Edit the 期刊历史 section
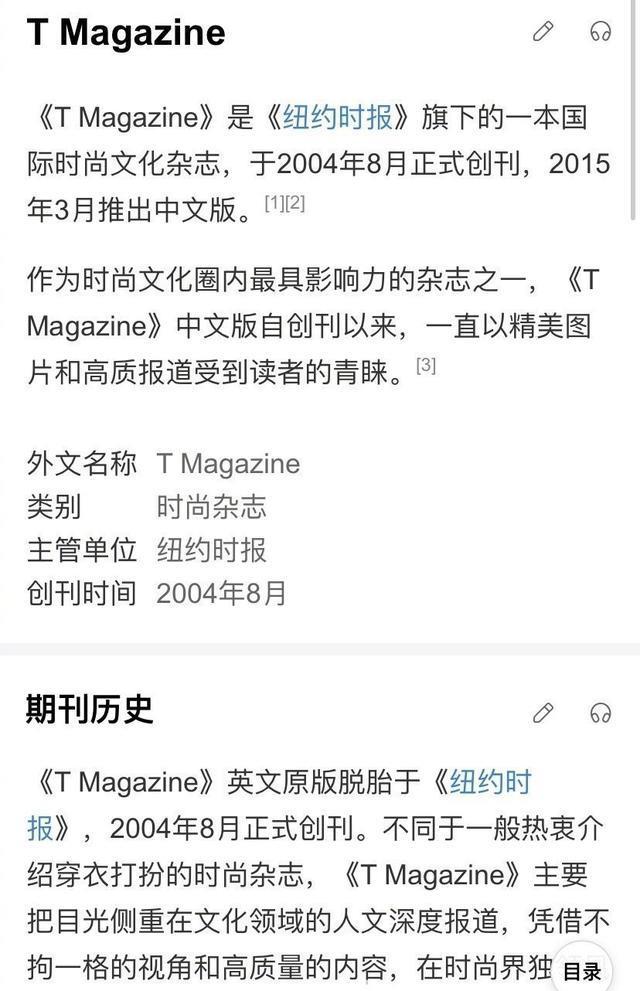The width and height of the screenshot is (640, 991). pyautogui.click(x=543, y=712)
